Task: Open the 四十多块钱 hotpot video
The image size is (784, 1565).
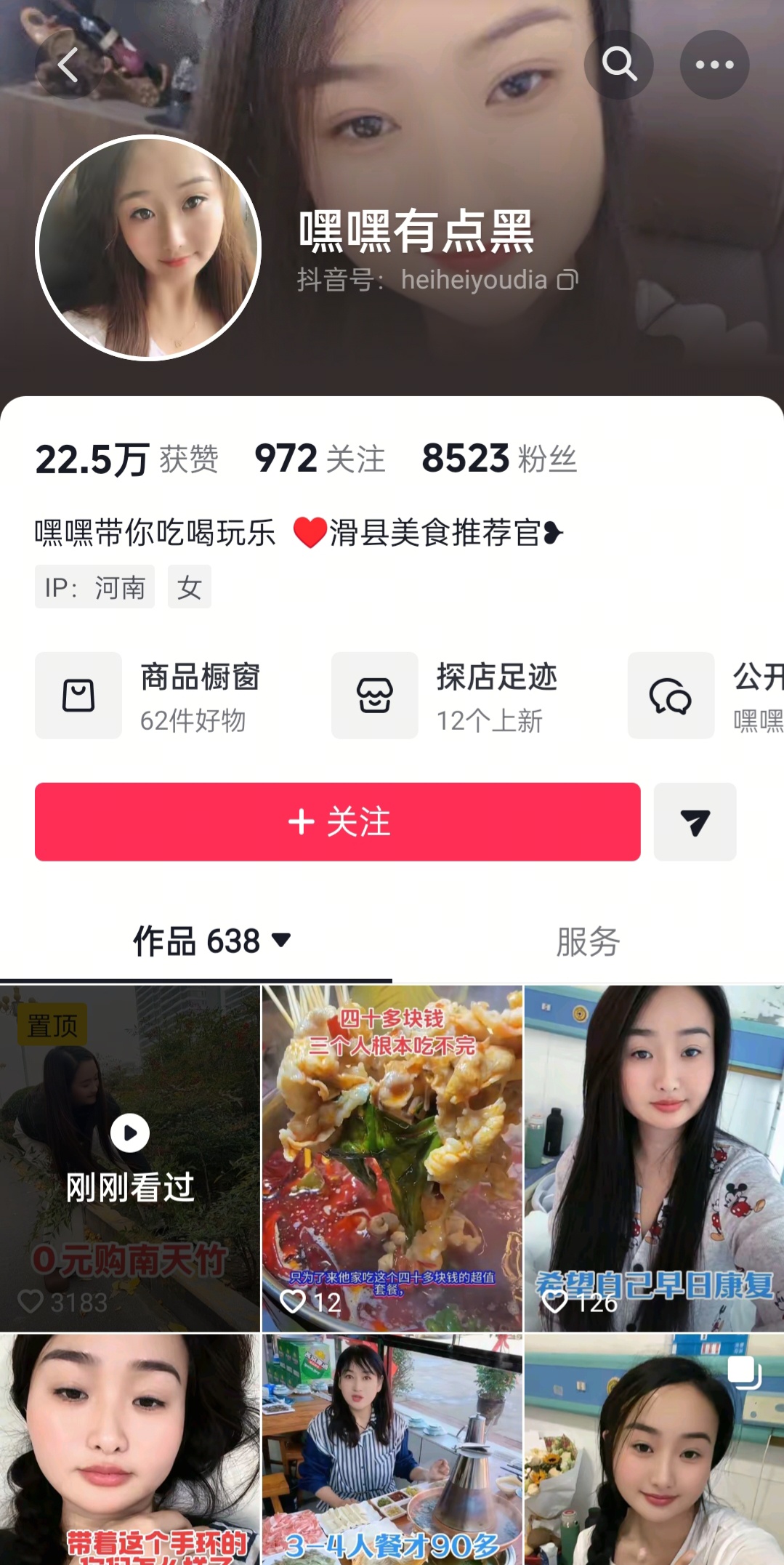Action: click(392, 1159)
